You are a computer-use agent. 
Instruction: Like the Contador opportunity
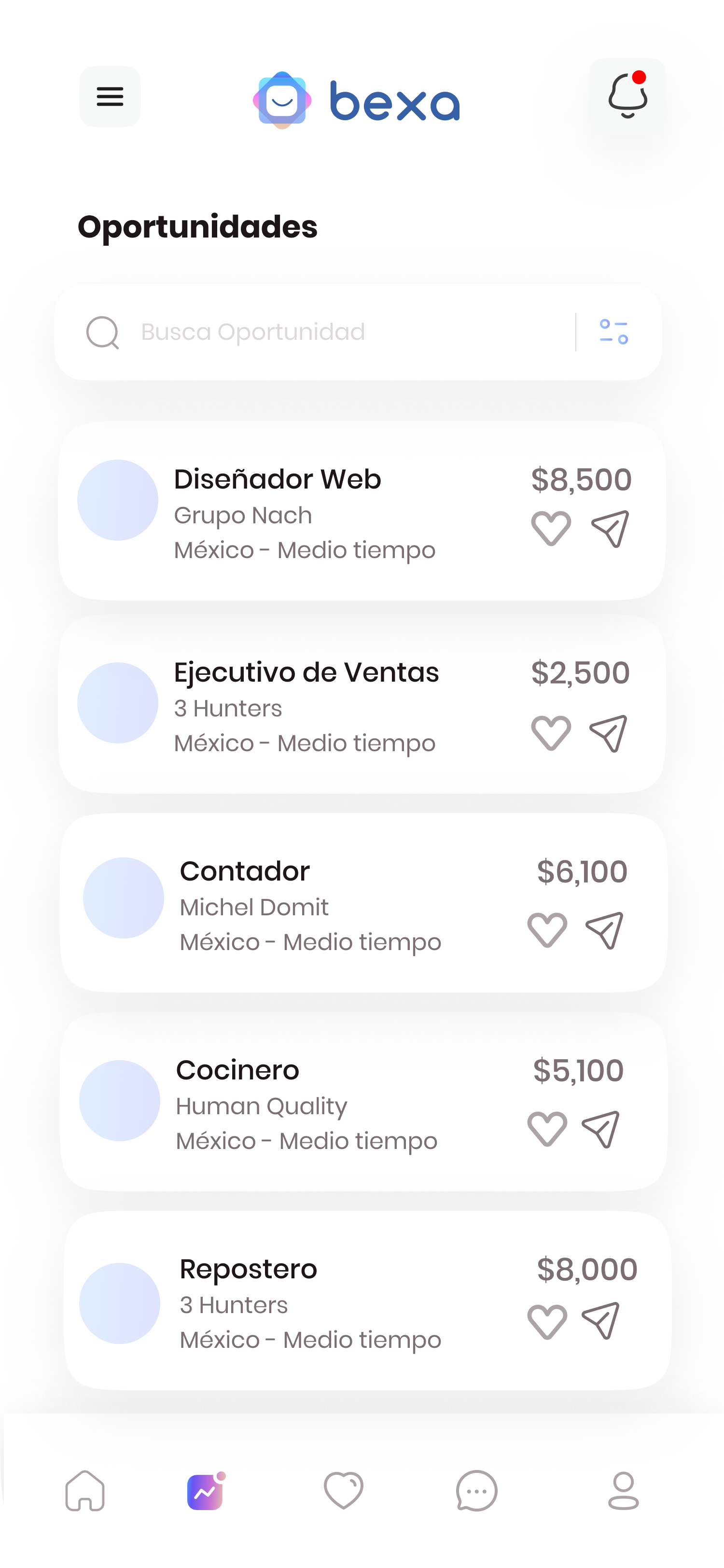click(x=547, y=930)
